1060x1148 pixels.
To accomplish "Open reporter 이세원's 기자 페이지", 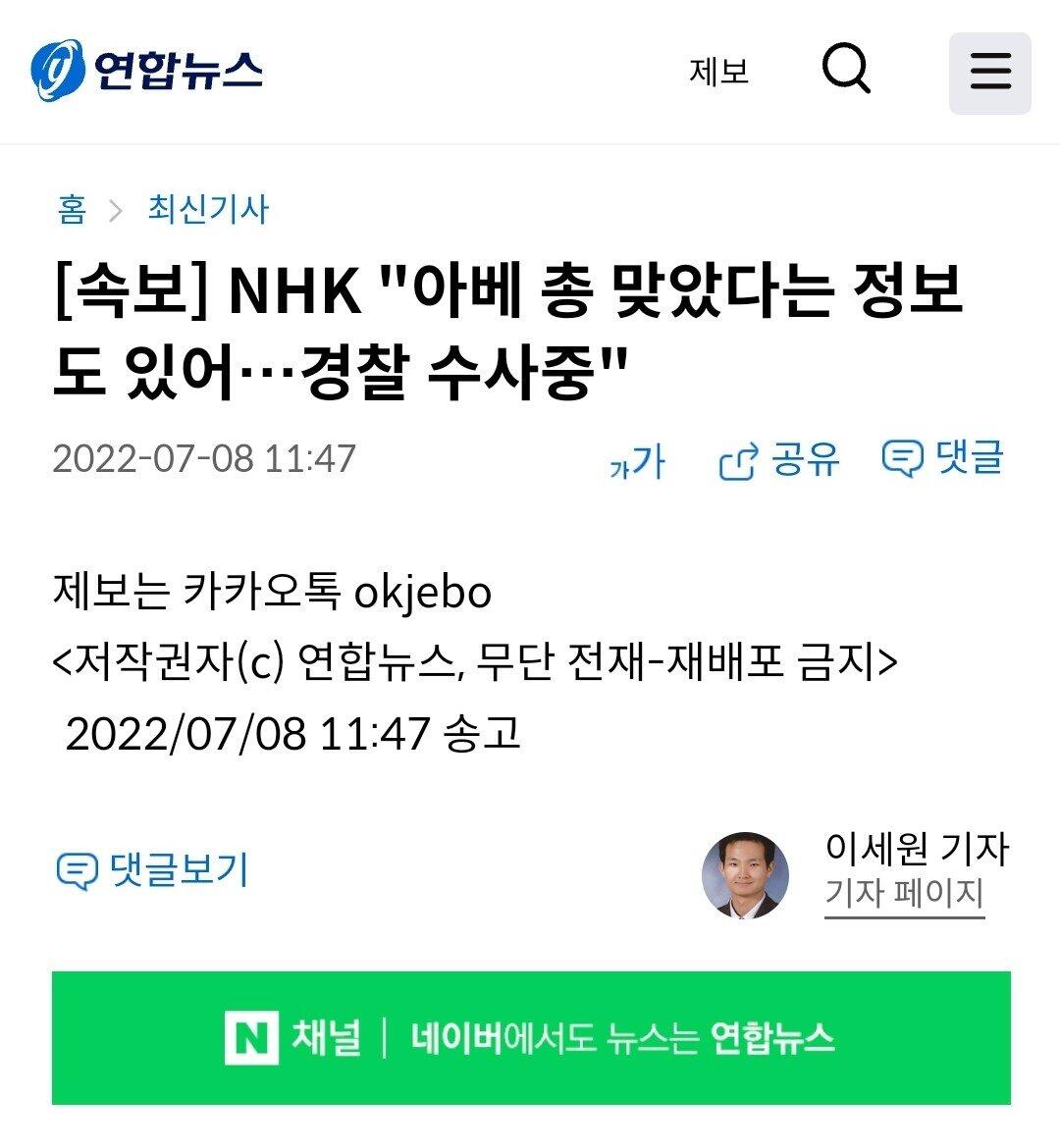I will pos(904,894).
